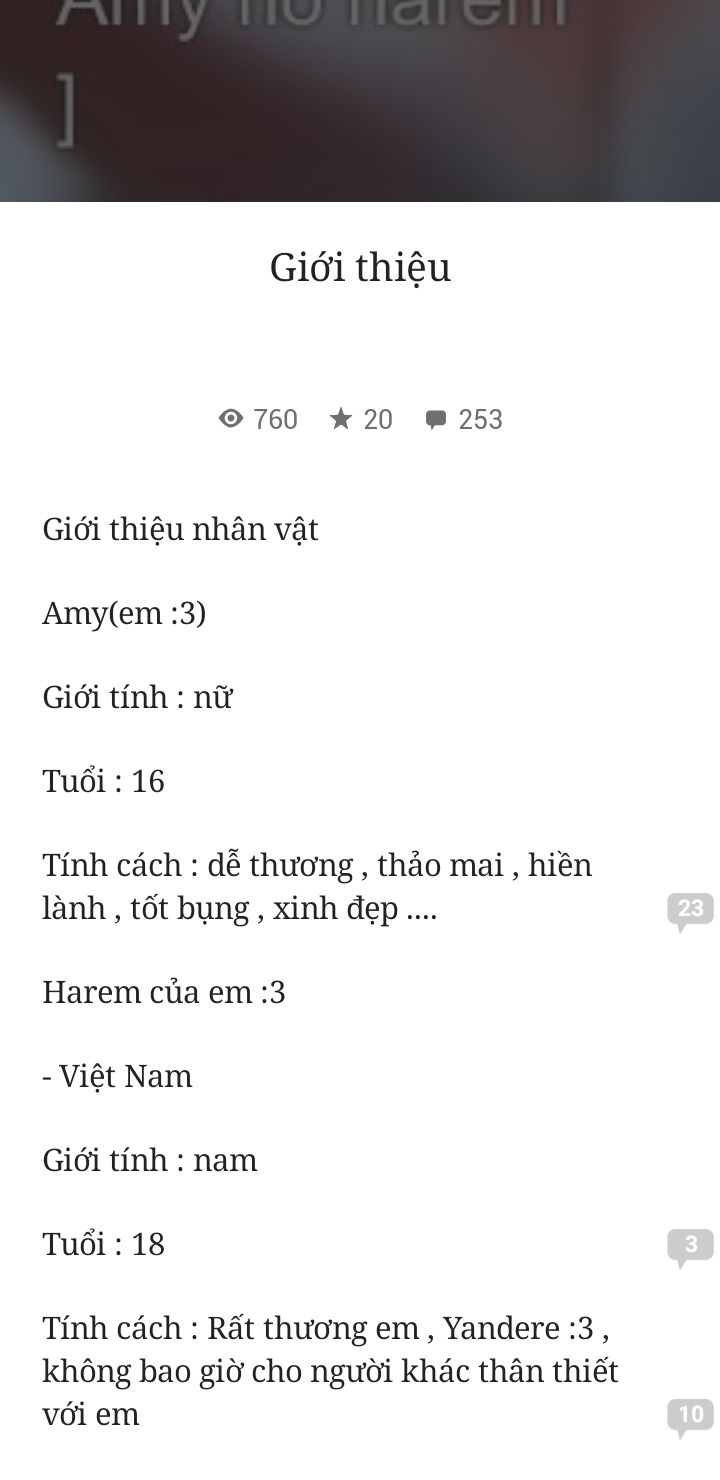Open the 3 inline comments bubble
Screen dimensions: 720x1480
690,1247
